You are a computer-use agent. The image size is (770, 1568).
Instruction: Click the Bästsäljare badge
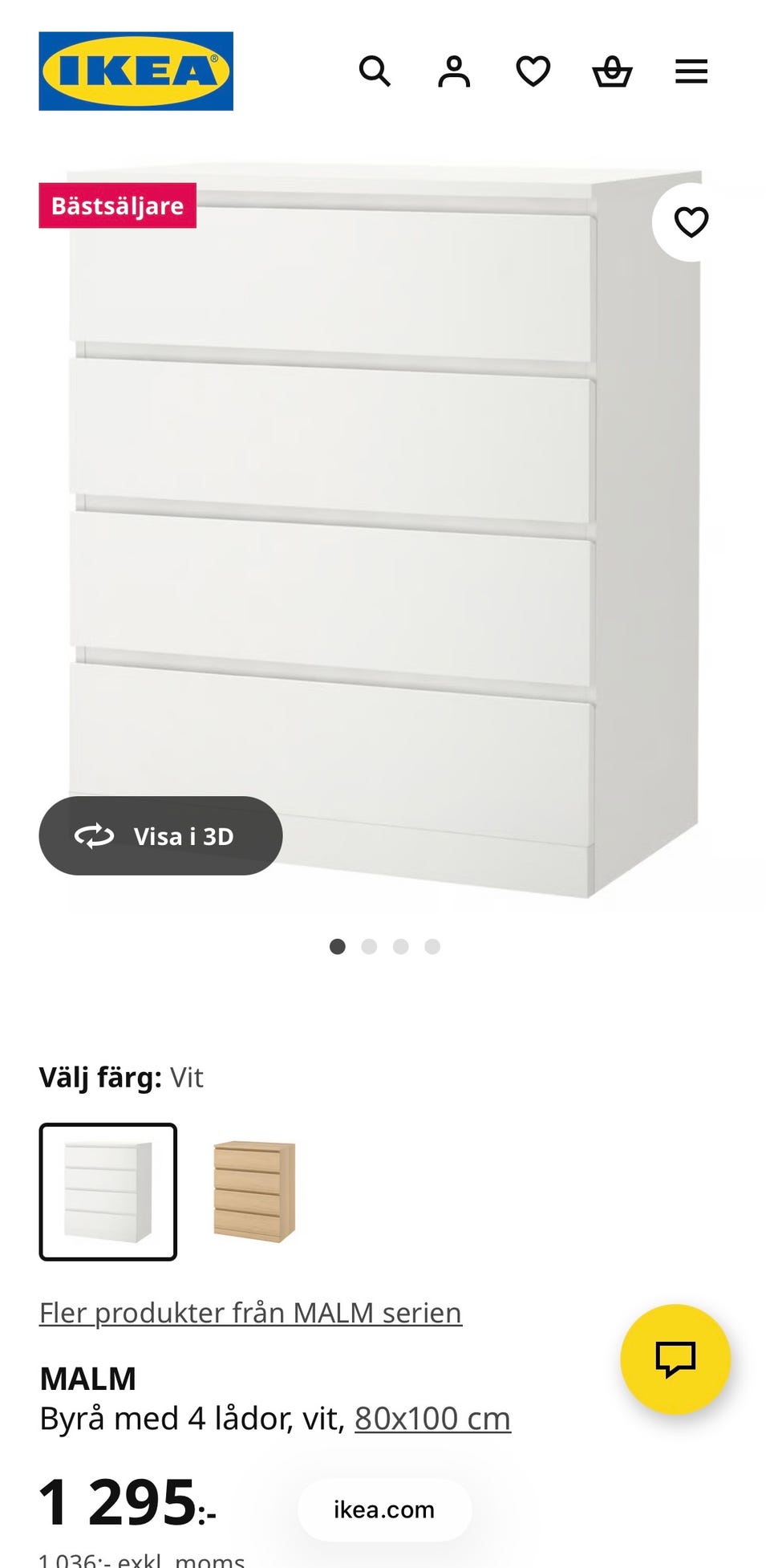pyautogui.click(x=116, y=205)
